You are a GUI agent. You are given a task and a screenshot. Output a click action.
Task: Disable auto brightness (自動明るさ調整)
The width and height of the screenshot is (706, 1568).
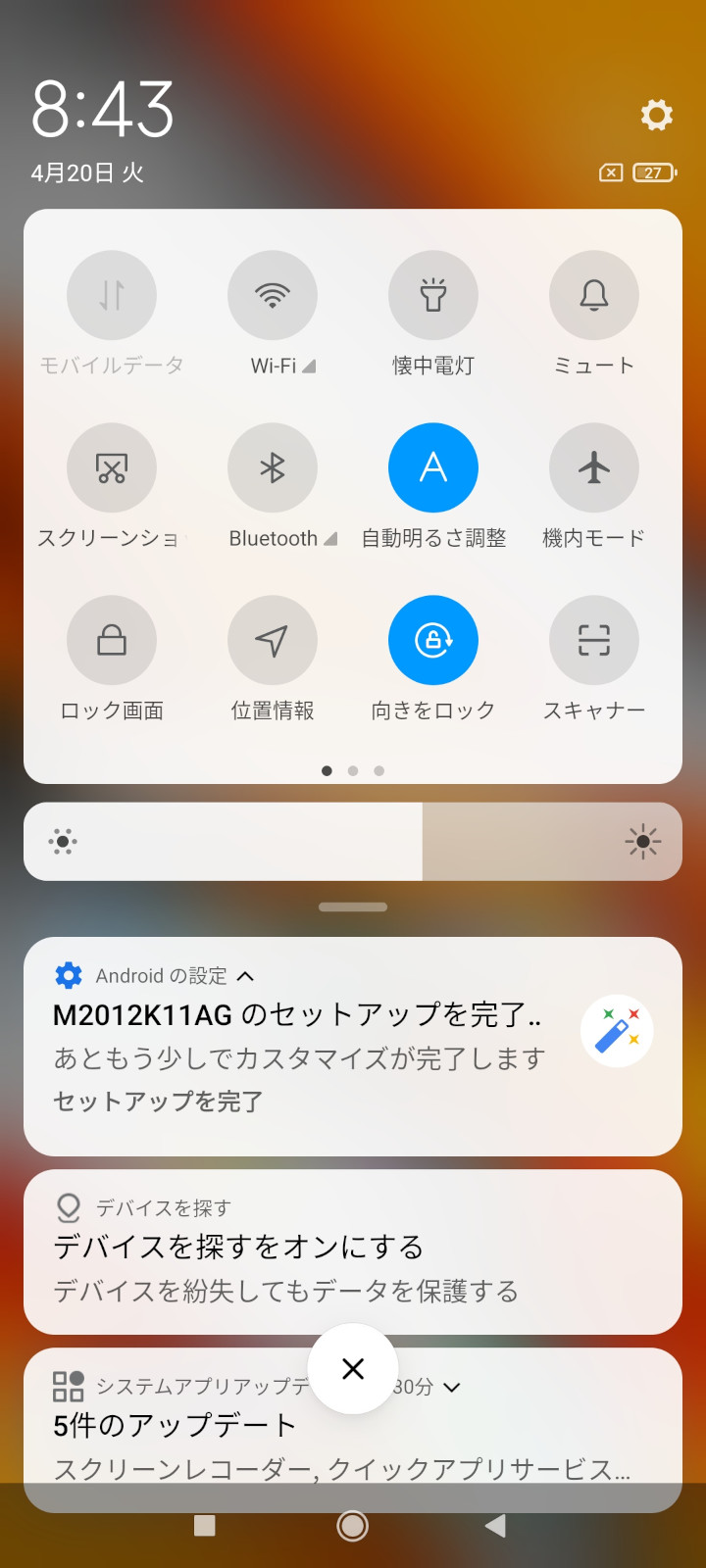click(x=433, y=467)
